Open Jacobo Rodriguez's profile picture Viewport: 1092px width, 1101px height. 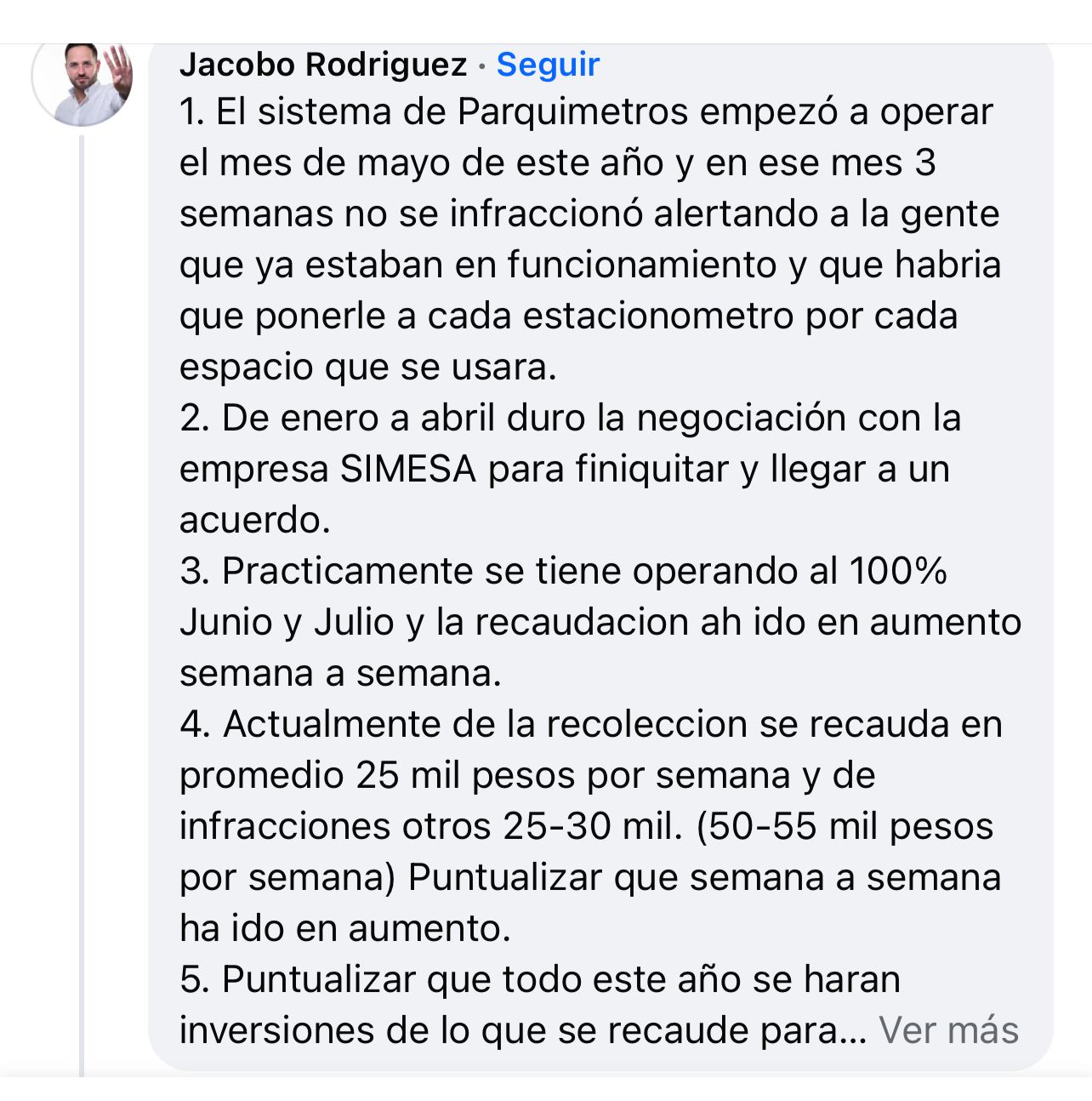[x=82, y=78]
